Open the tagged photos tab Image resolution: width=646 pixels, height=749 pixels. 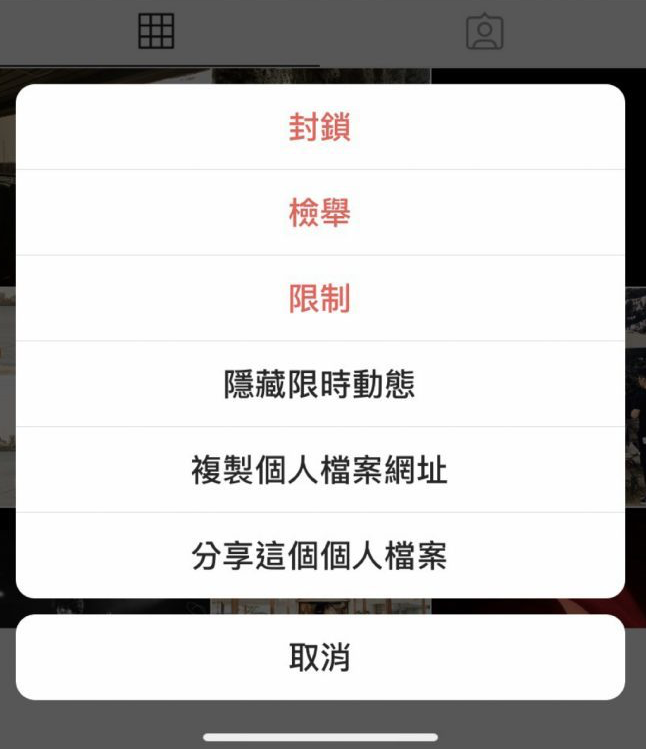point(484,32)
